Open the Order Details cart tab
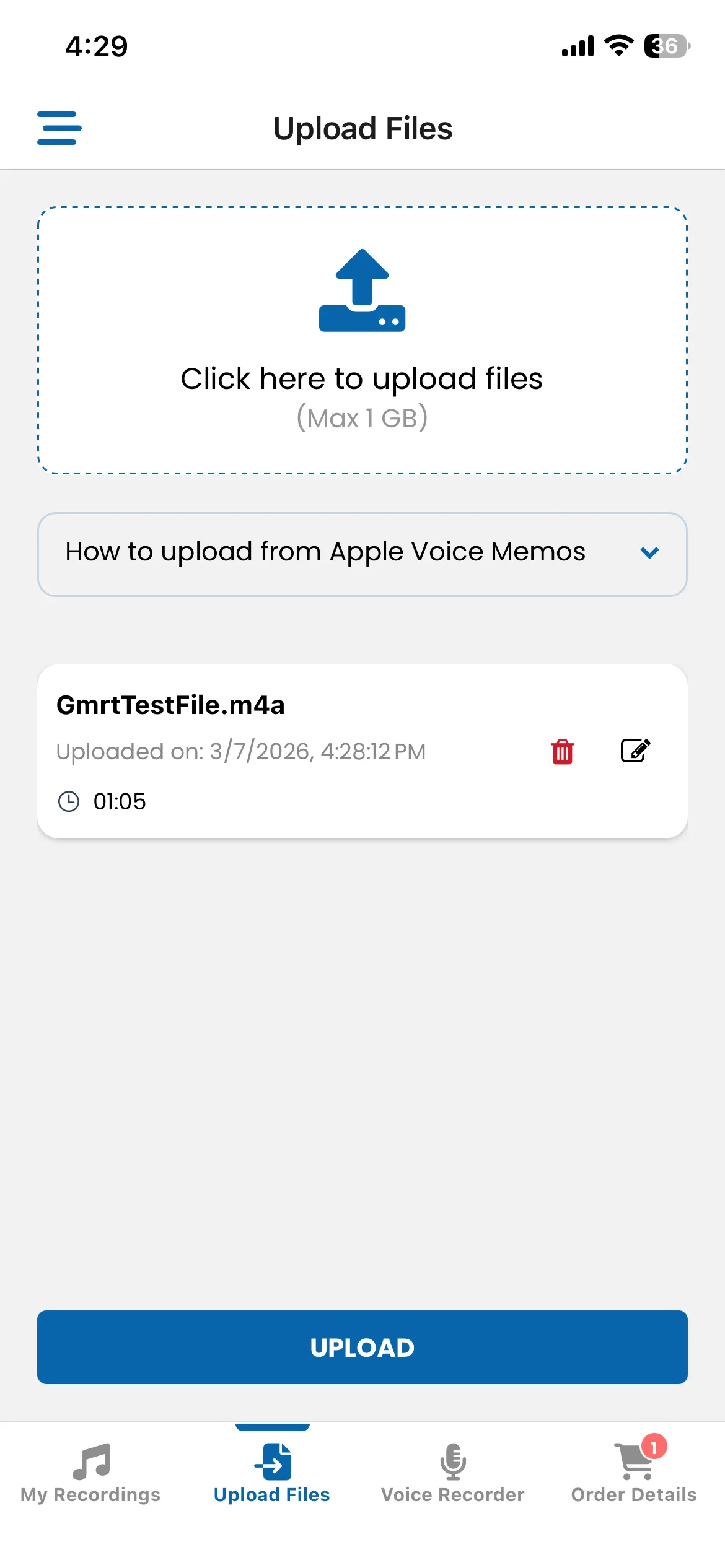 (x=634, y=1474)
